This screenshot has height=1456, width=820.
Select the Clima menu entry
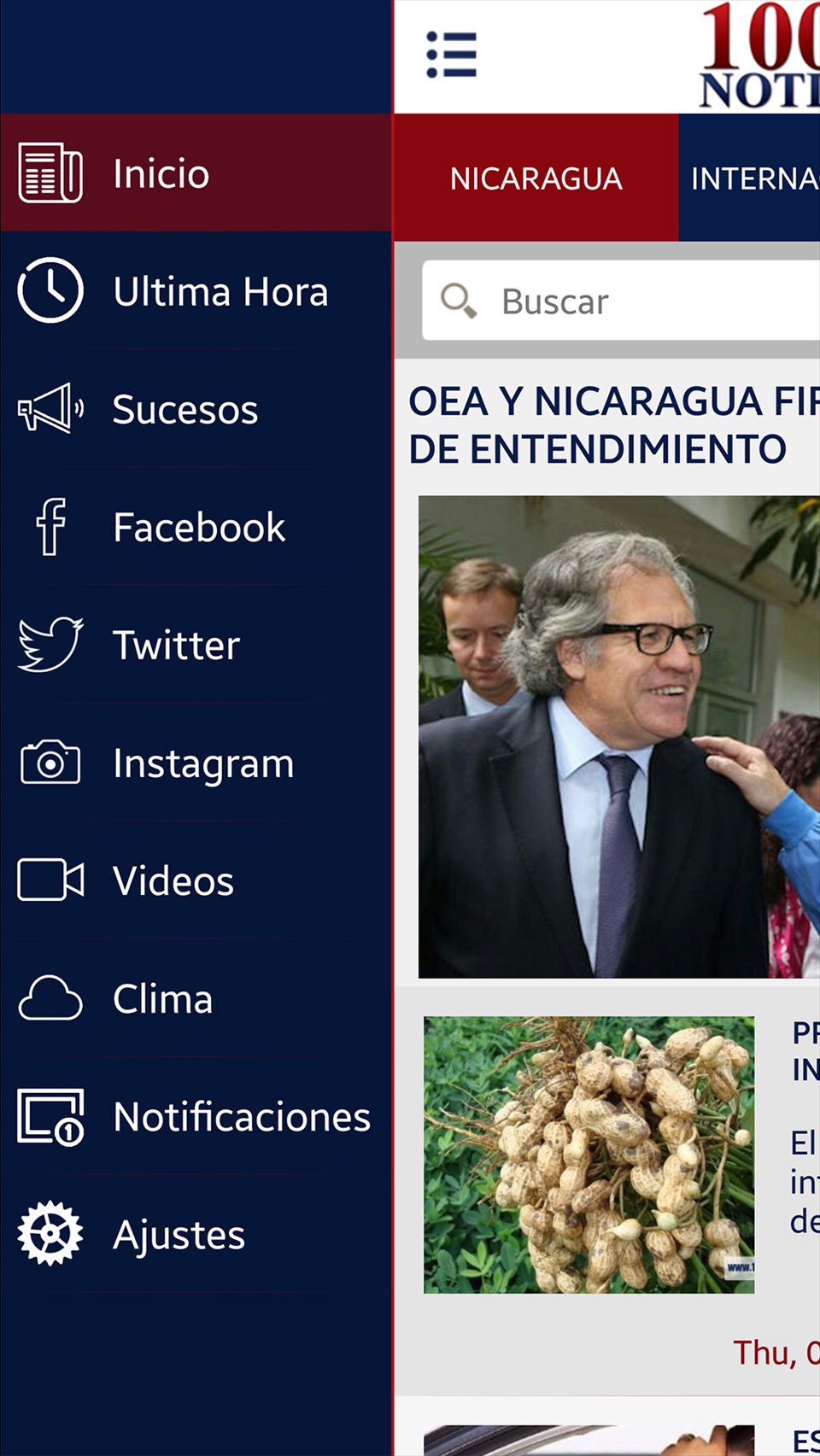click(x=162, y=997)
